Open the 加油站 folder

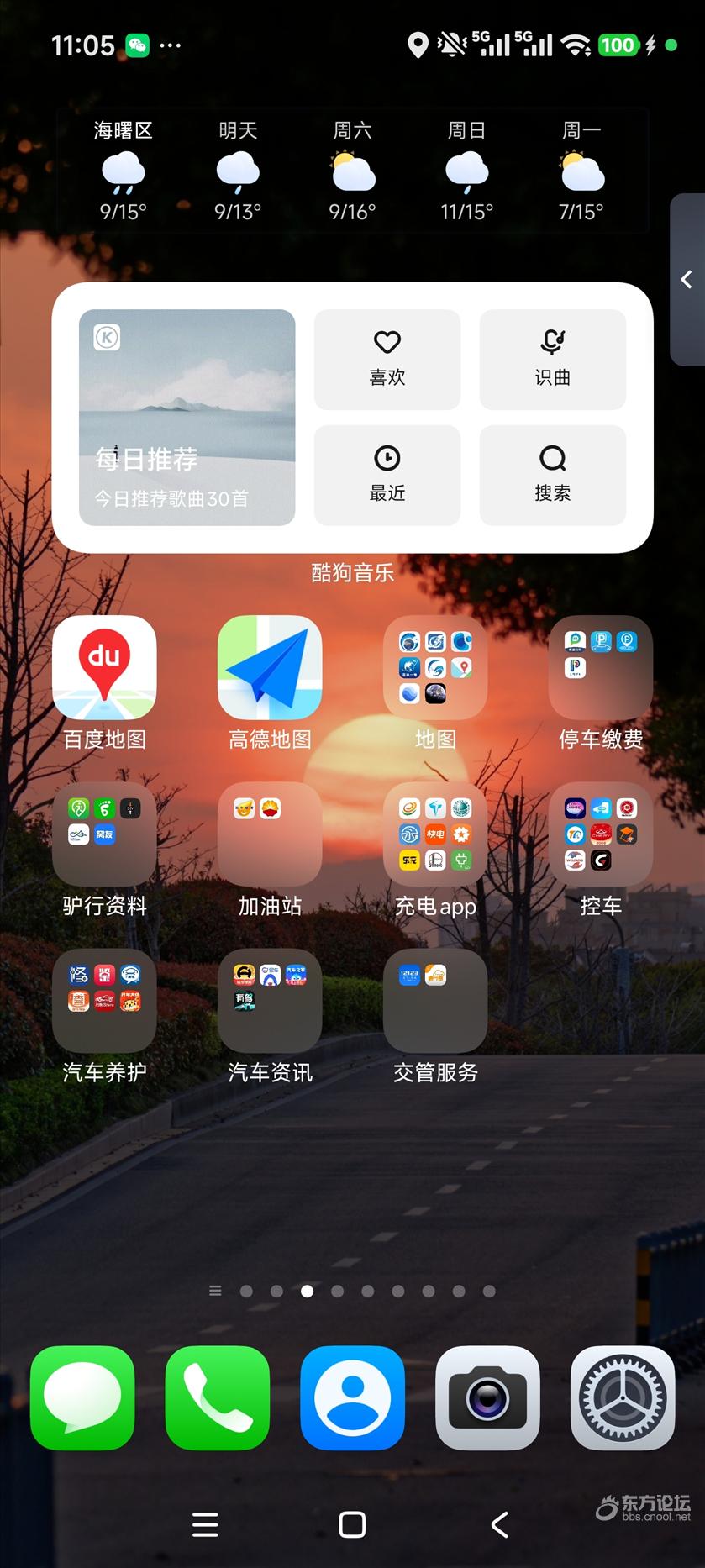click(x=270, y=834)
